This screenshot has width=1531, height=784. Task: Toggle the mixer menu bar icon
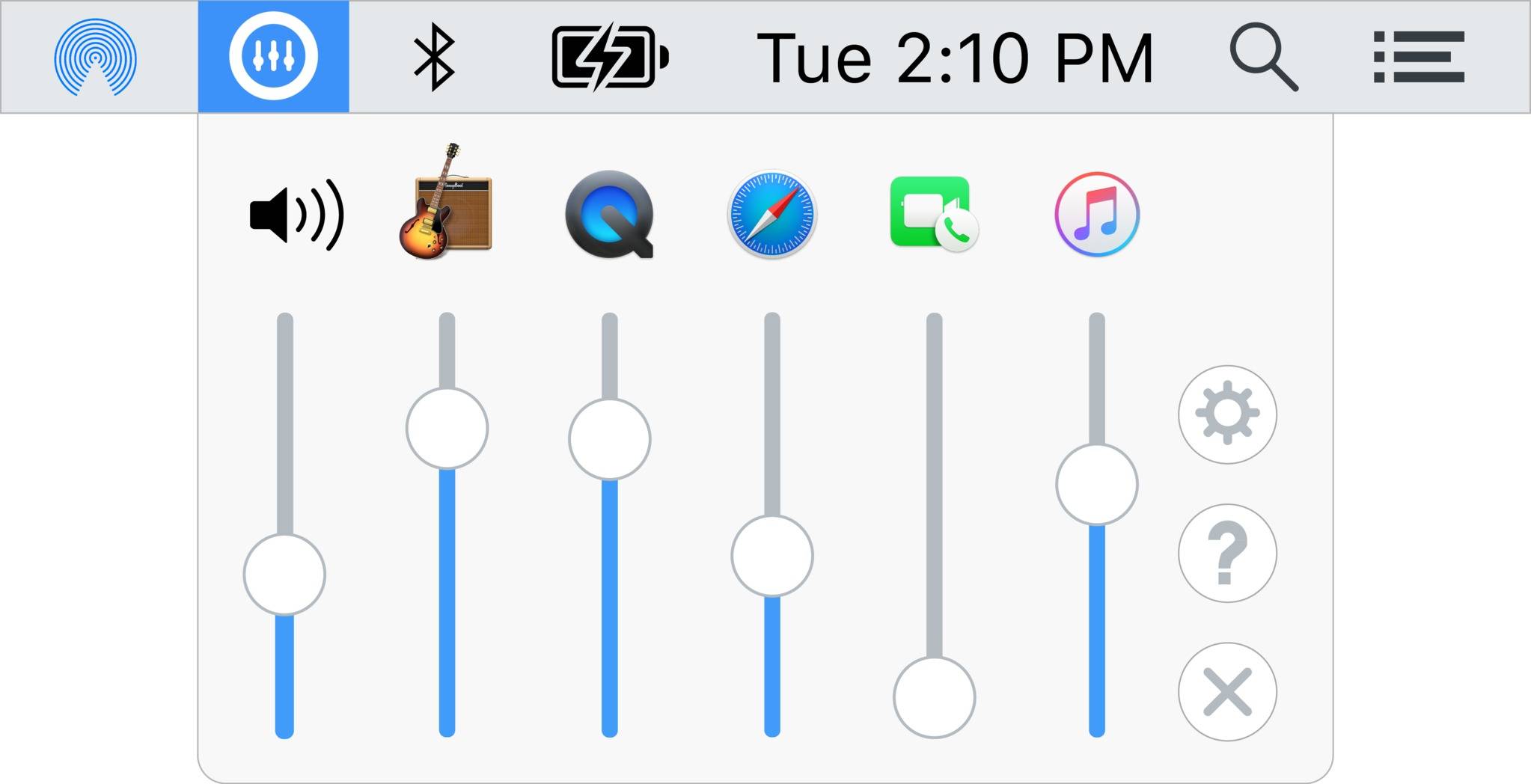[x=273, y=56]
